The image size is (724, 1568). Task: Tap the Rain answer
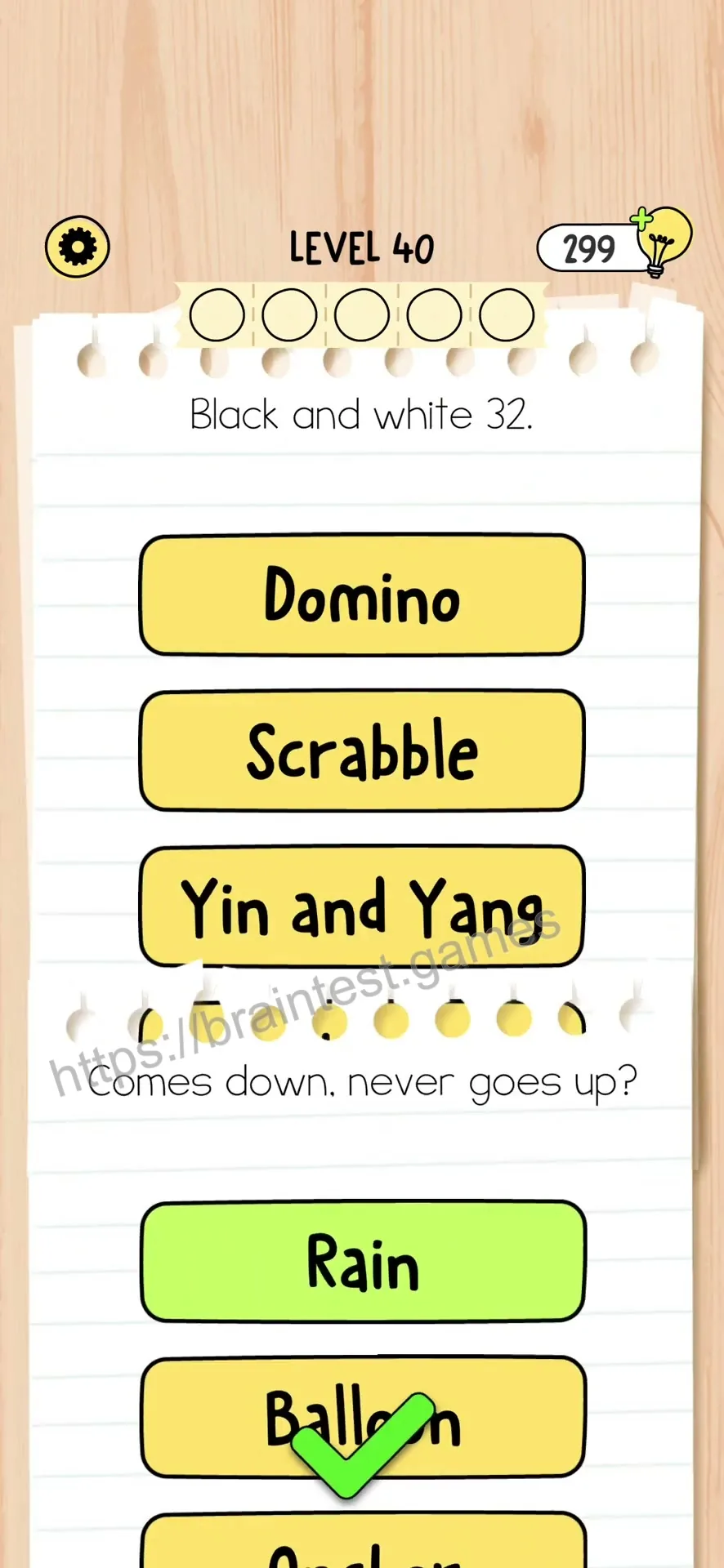coord(363,1262)
